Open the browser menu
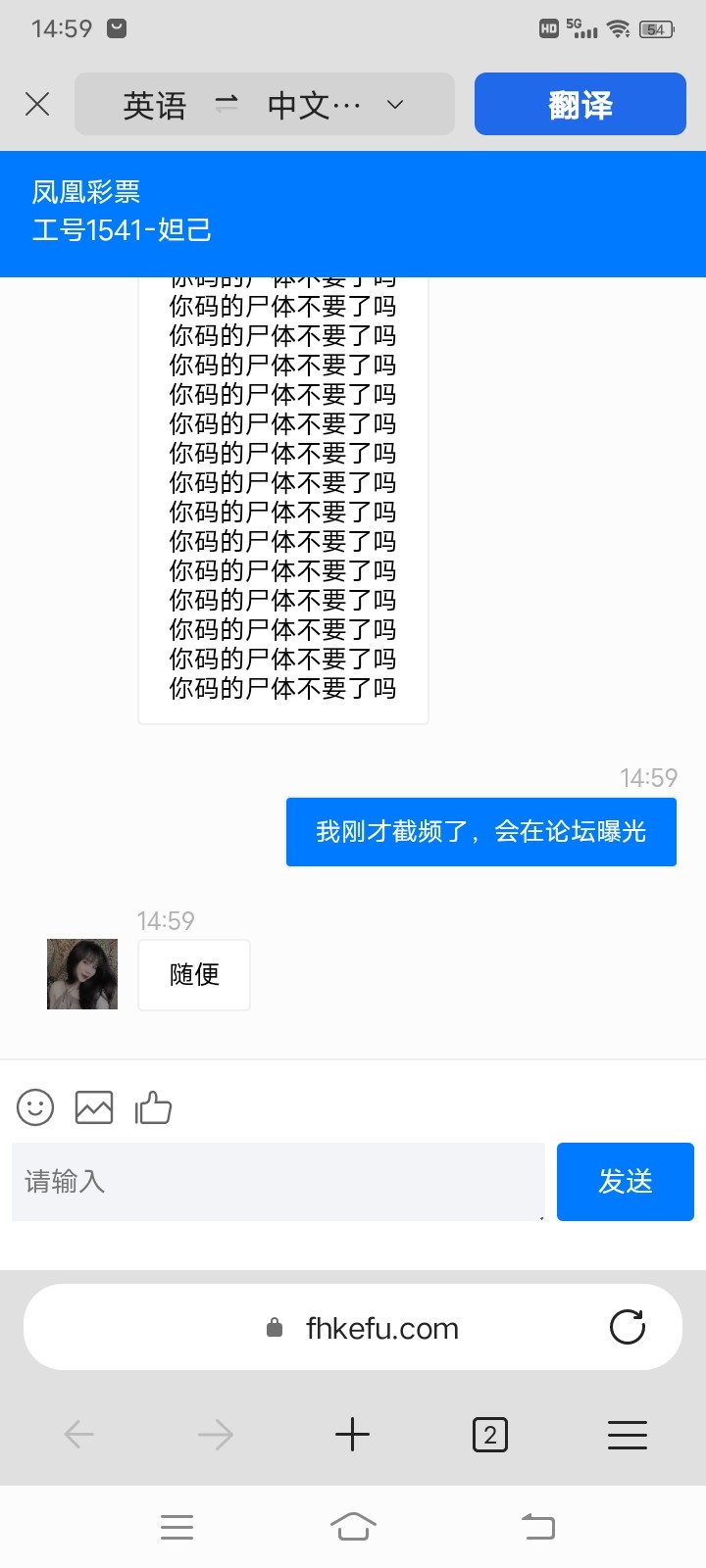Viewport: 706px width, 1568px height. tap(627, 1436)
